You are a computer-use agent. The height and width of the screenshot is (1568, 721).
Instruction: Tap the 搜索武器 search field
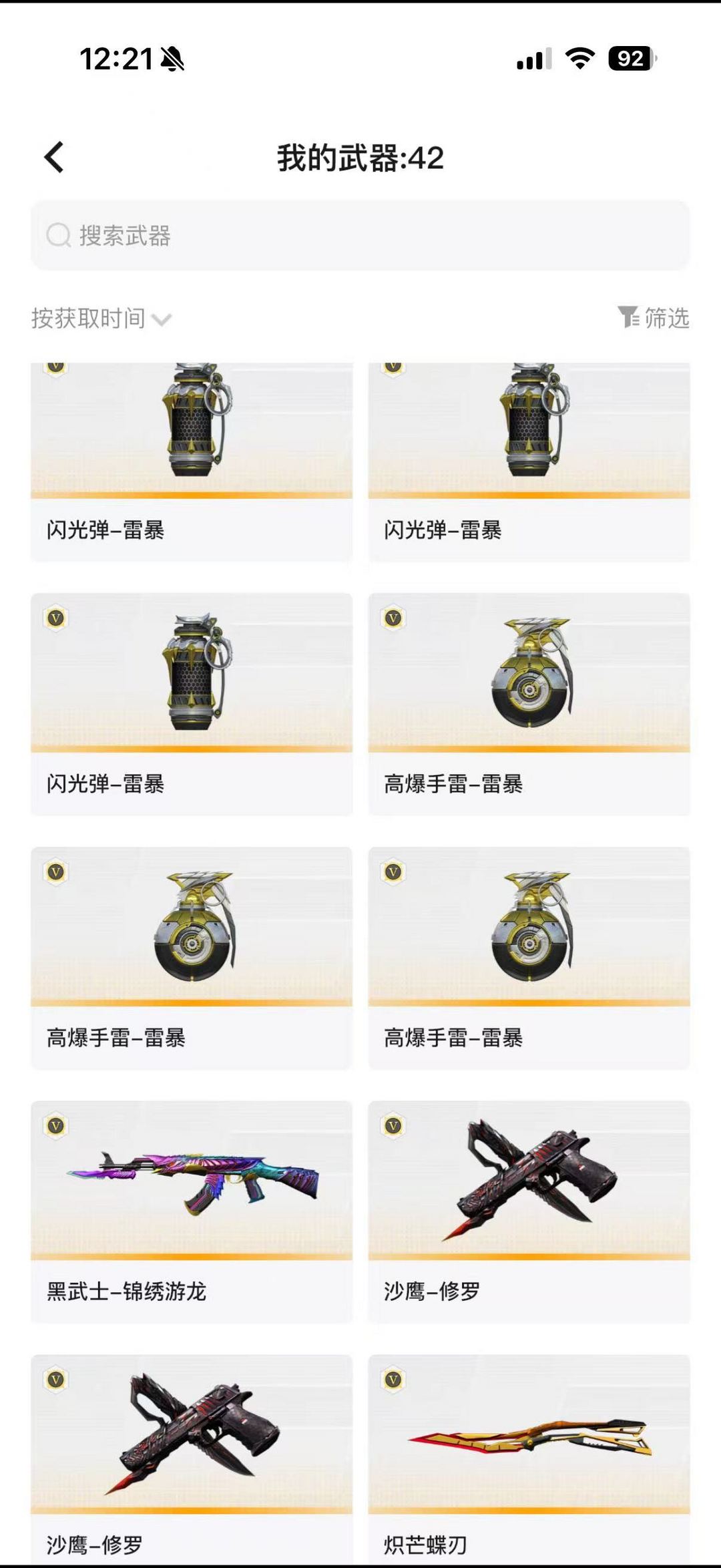point(360,236)
